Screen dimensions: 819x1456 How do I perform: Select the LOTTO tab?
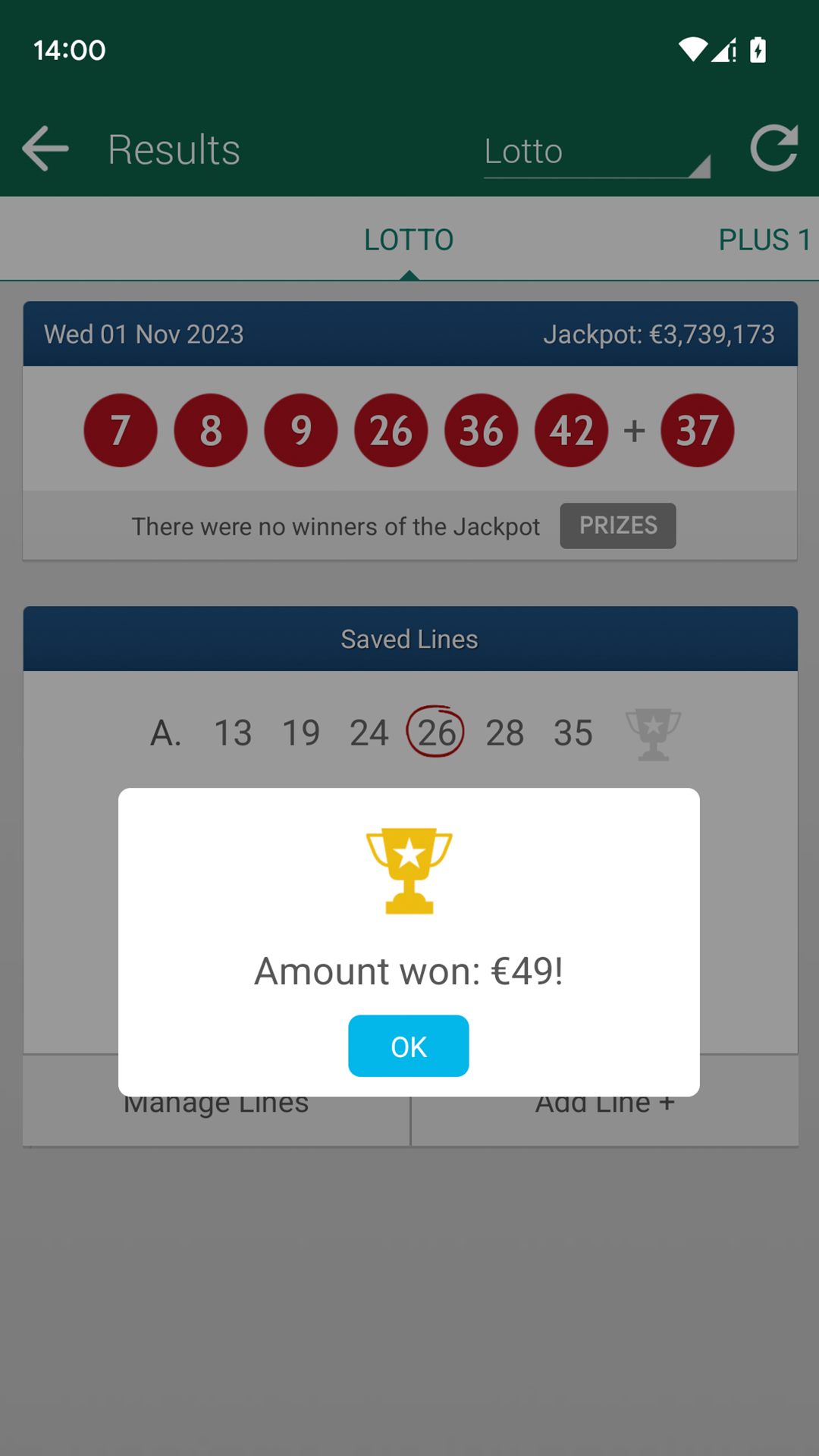pyautogui.click(x=409, y=240)
